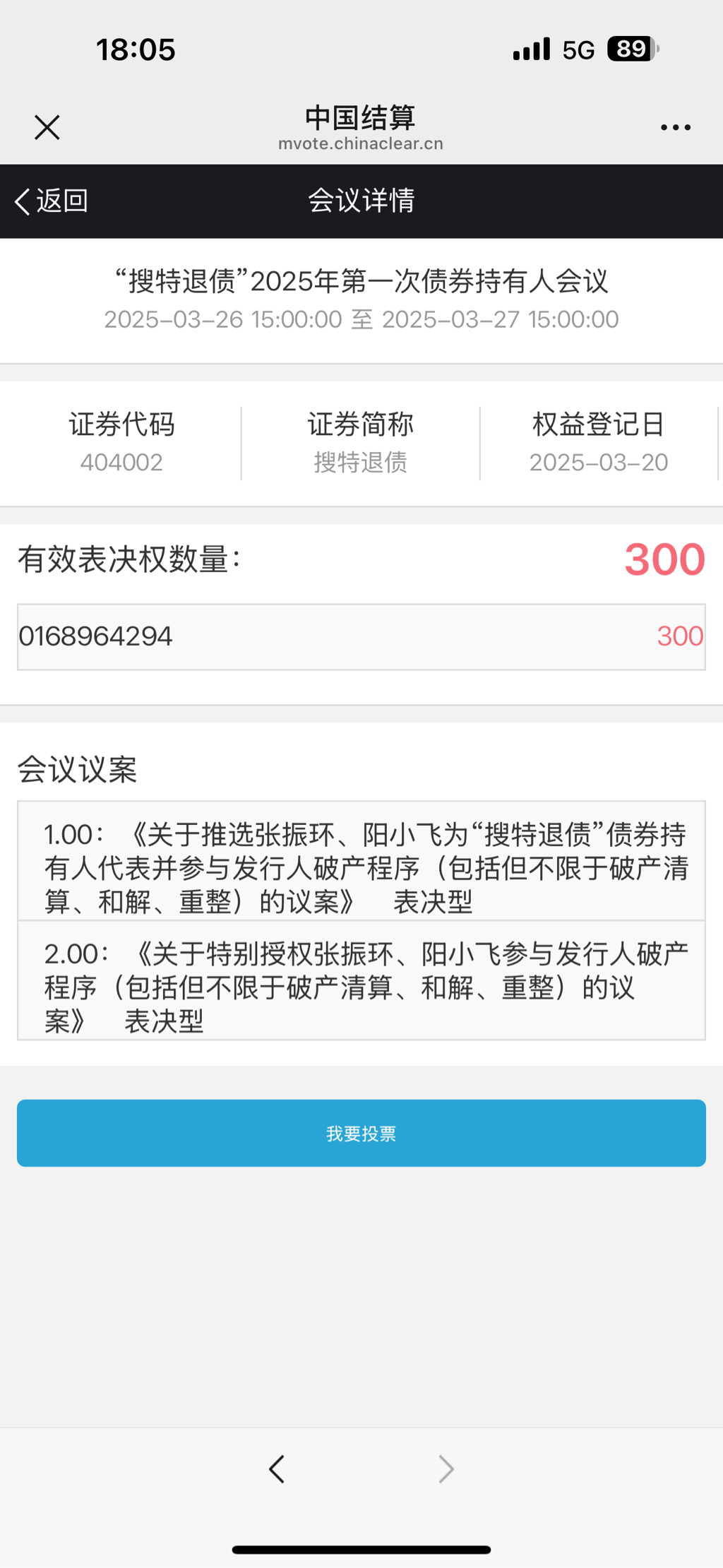Close the 中国结算 web page
Image resolution: width=723 pixels, height=1568 pixels.
click(x=47, y=128)
